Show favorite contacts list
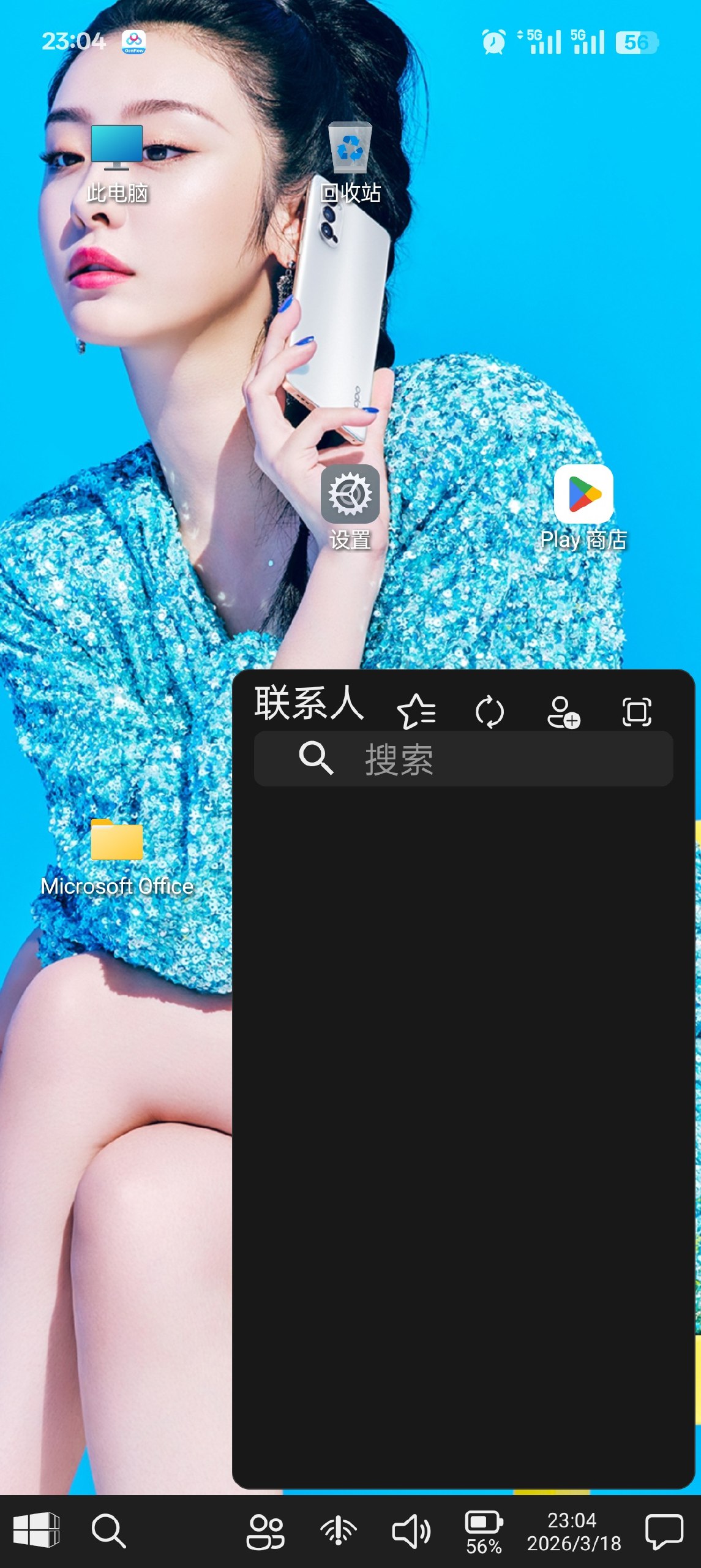701x1568 pixels. click(417, 712)
